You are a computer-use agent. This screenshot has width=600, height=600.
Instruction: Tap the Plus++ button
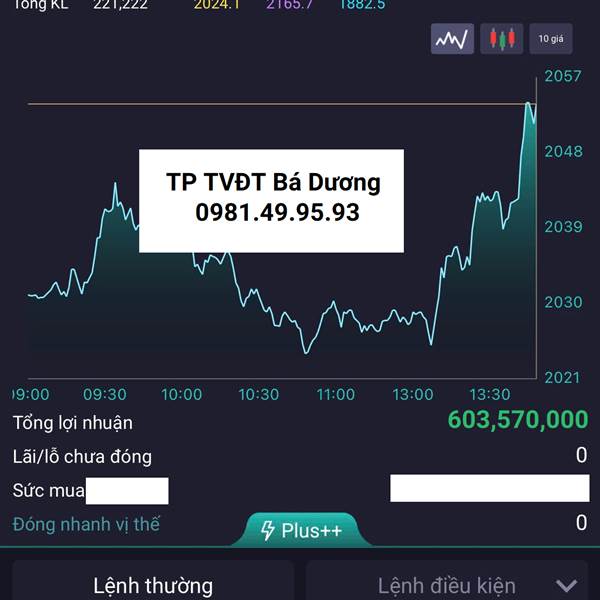tap(301, 530)
